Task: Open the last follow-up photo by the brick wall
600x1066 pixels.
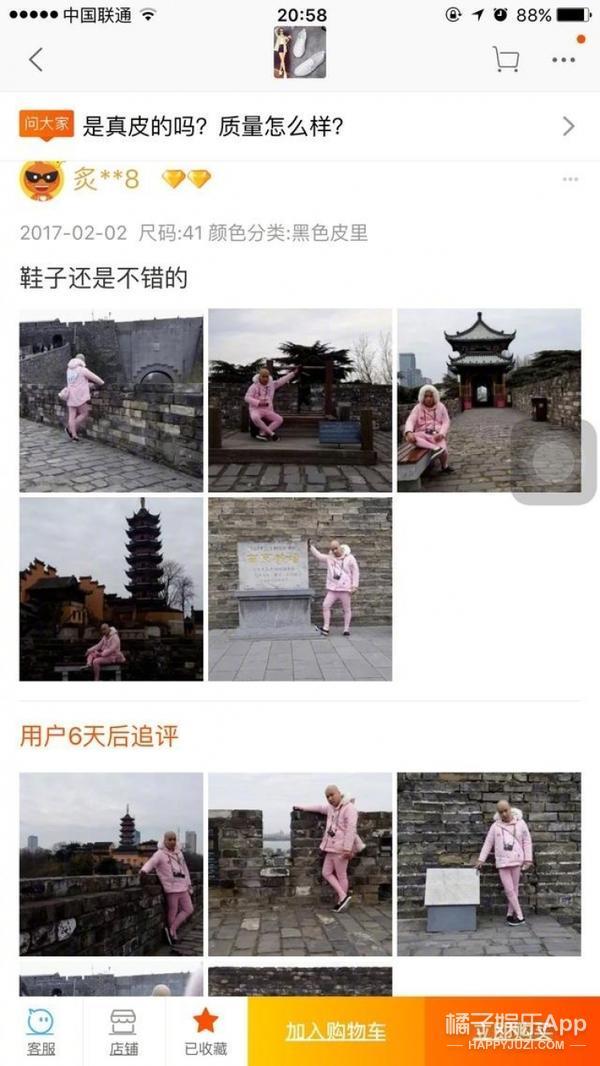Action: pyautogui.click(x=489, y=864)
